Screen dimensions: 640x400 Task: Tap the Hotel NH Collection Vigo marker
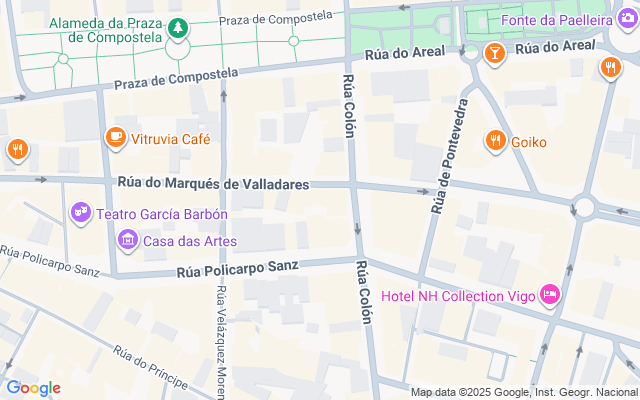550,295
